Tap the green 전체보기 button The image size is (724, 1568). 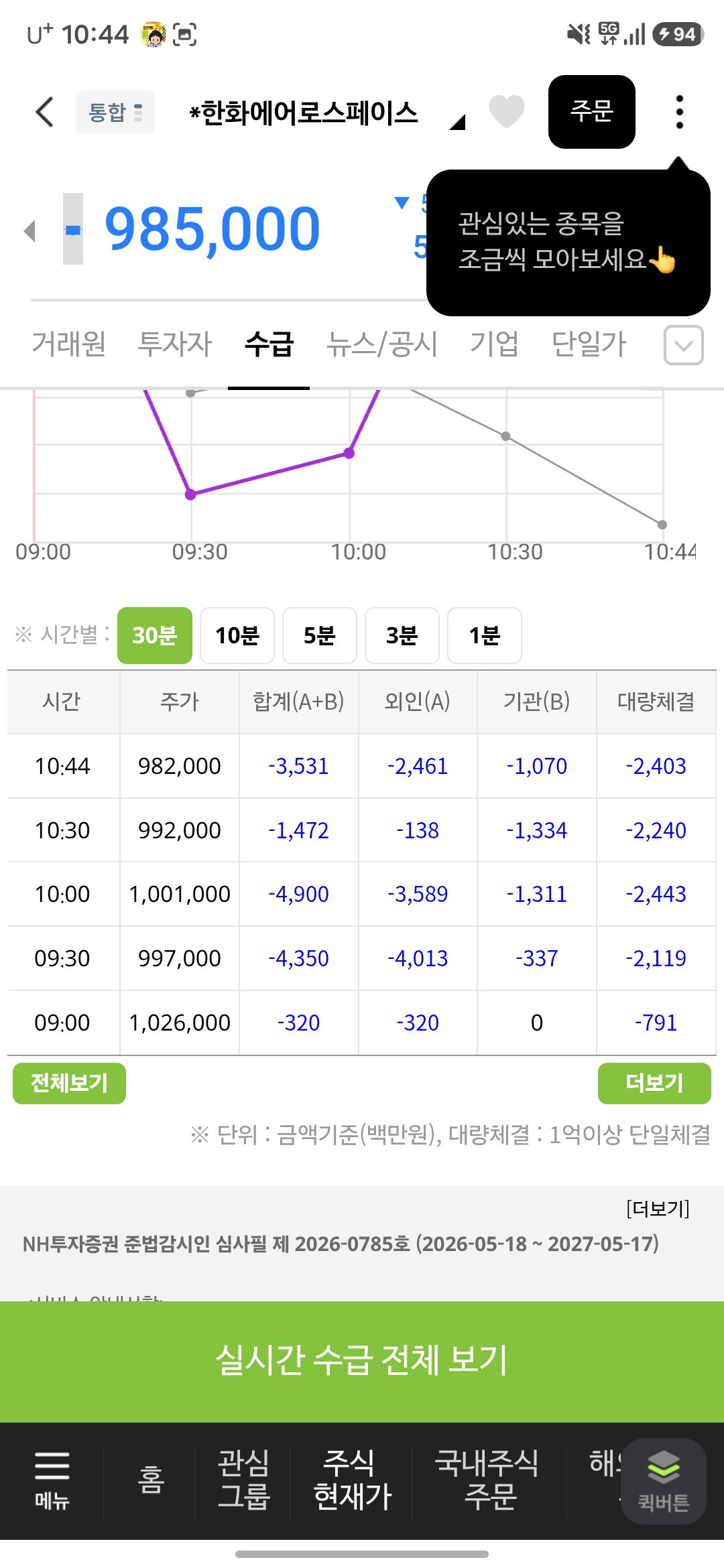tap(69, 1083)
